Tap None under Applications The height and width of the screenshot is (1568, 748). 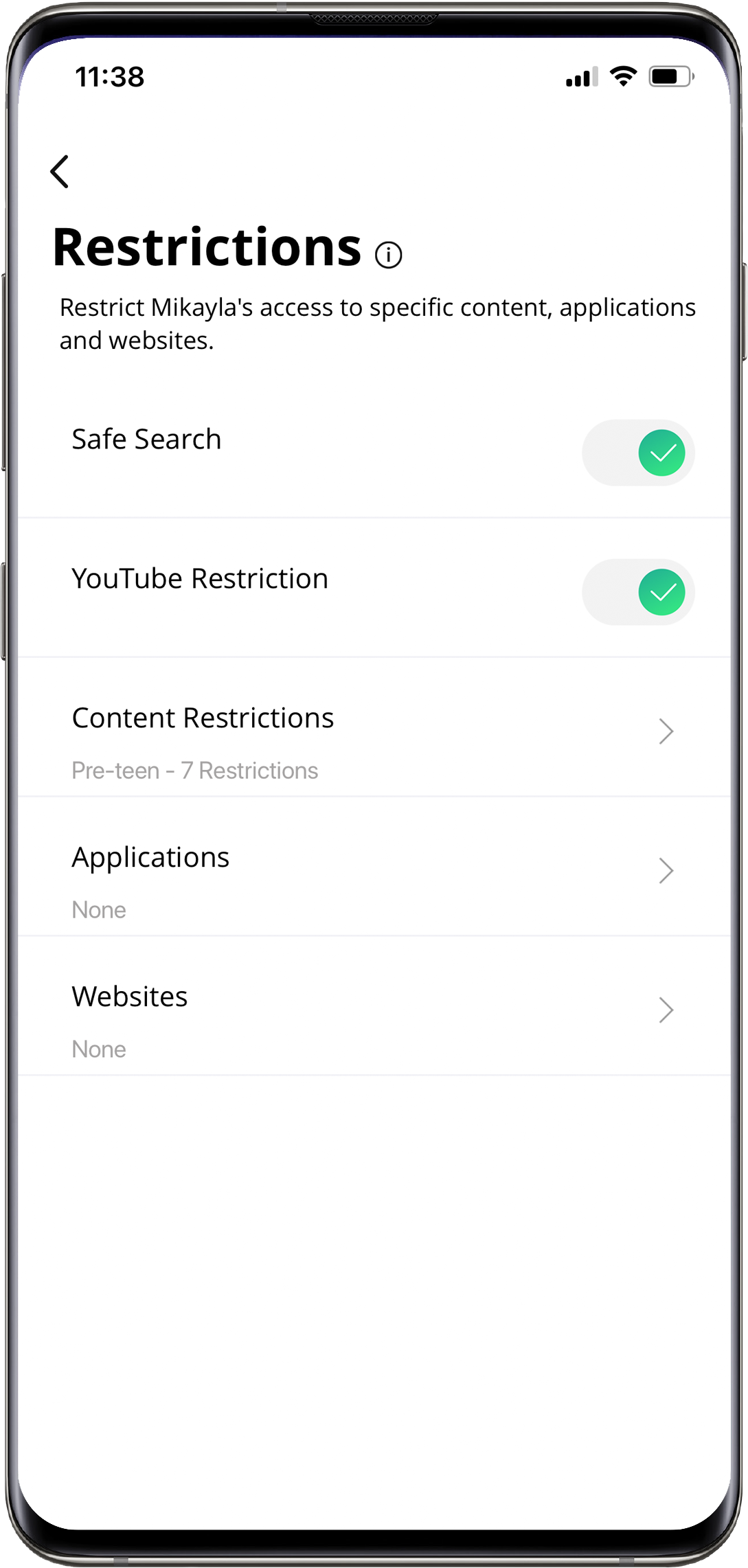tap(98, 909)
